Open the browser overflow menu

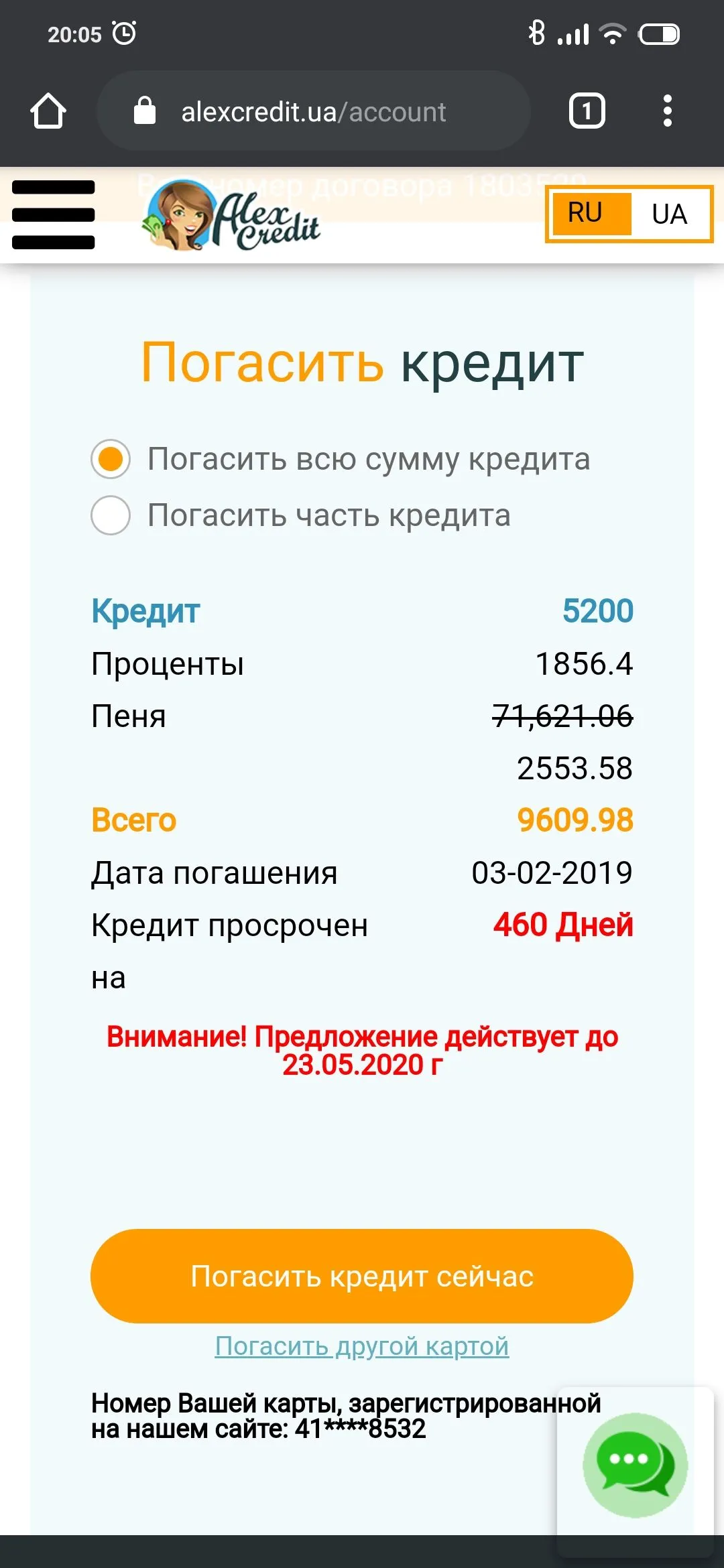667,111
